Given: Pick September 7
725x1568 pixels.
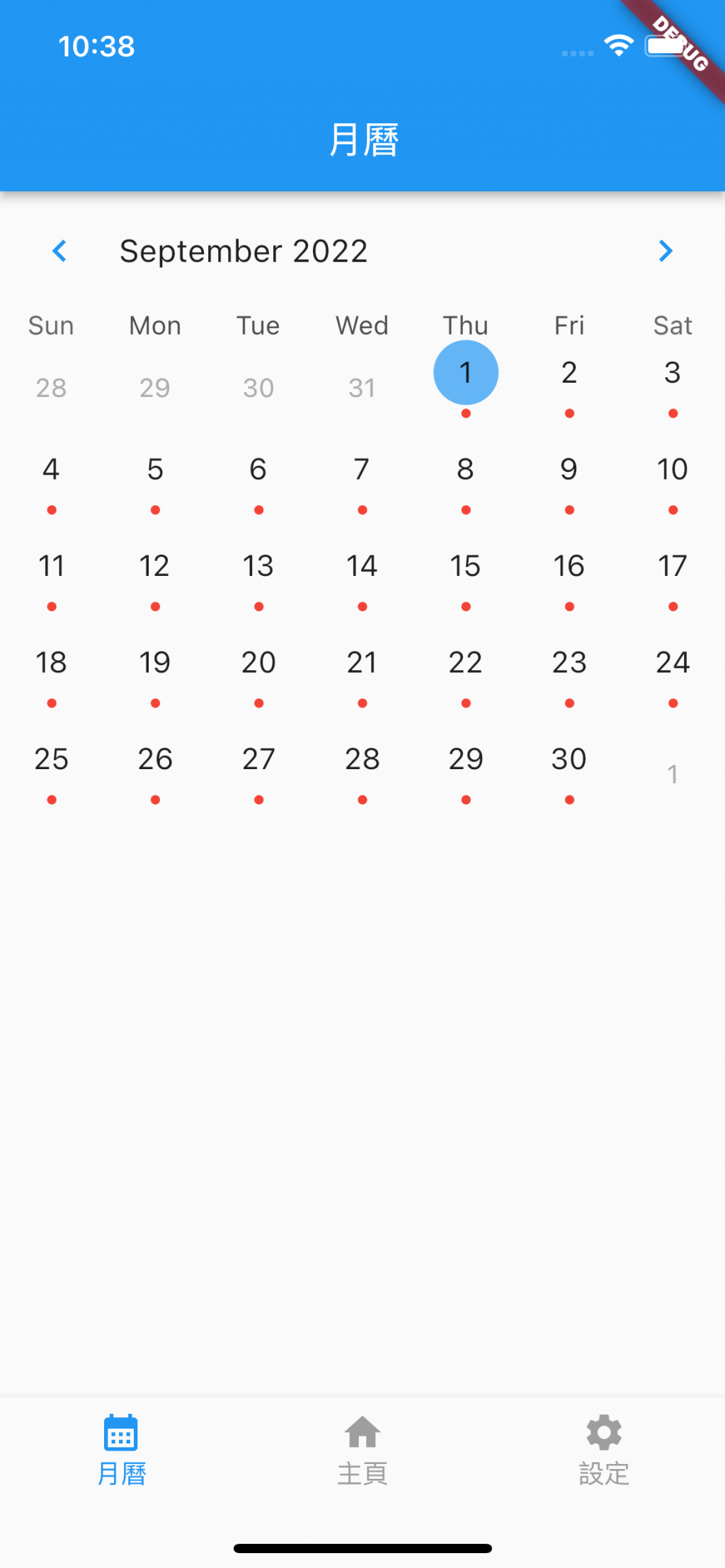Looking at the screenshot, I should point(362,470).
